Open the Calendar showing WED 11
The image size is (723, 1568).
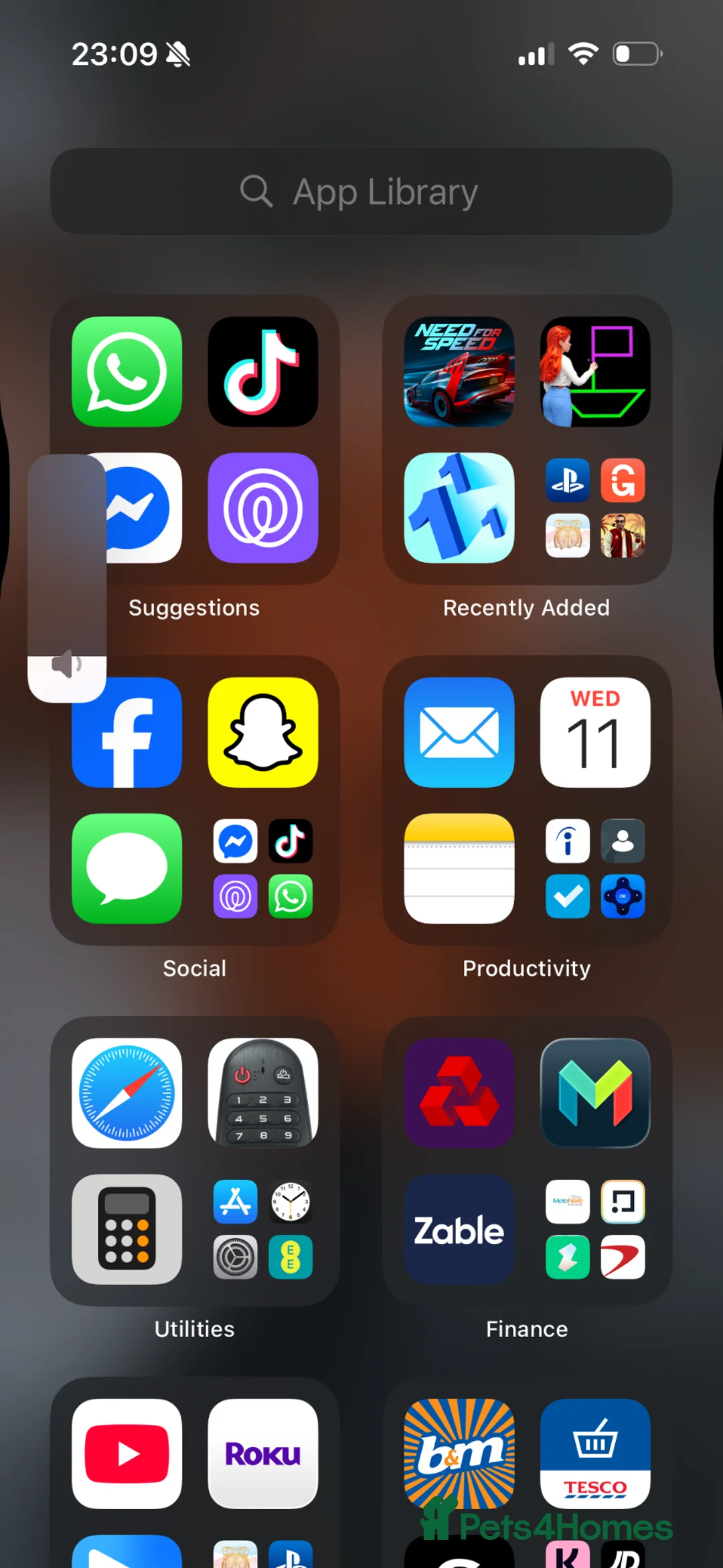(595, 733)
